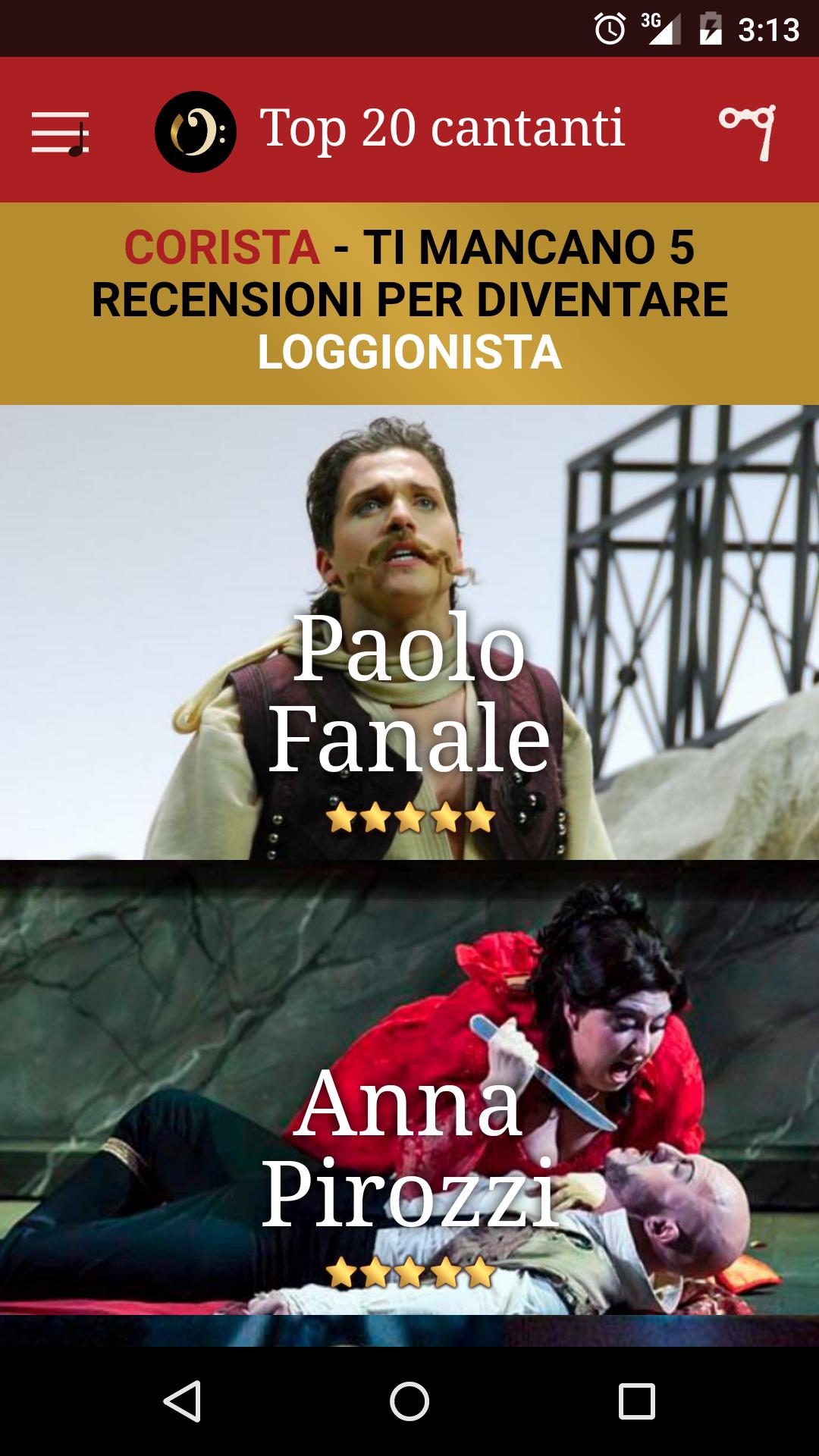Image resolution: width=819 pixels, height=1456 pixels.
Task: Open Paolo Fanale's singer card
Action: click(x=409, y=632)
